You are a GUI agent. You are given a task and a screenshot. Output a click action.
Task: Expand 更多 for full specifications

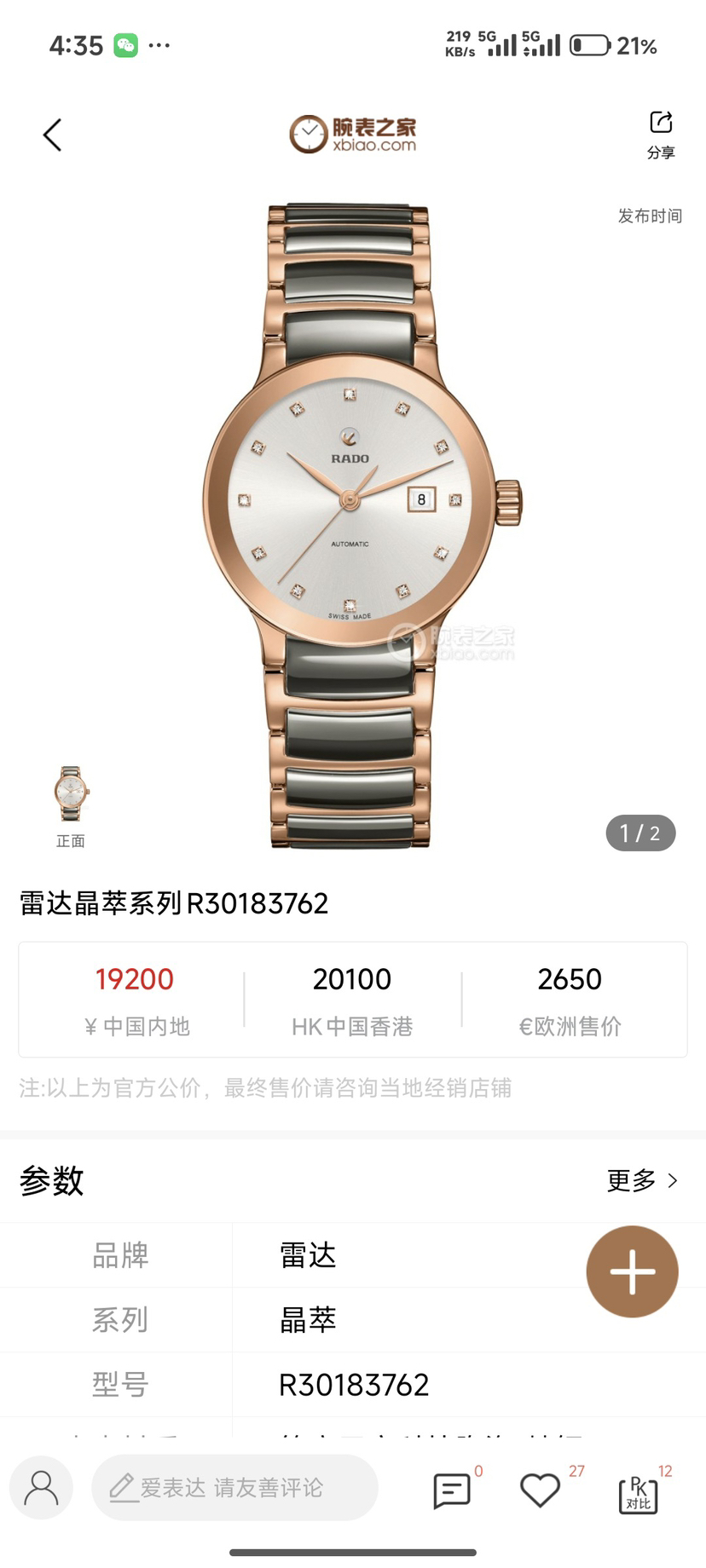pos(642,1180)
